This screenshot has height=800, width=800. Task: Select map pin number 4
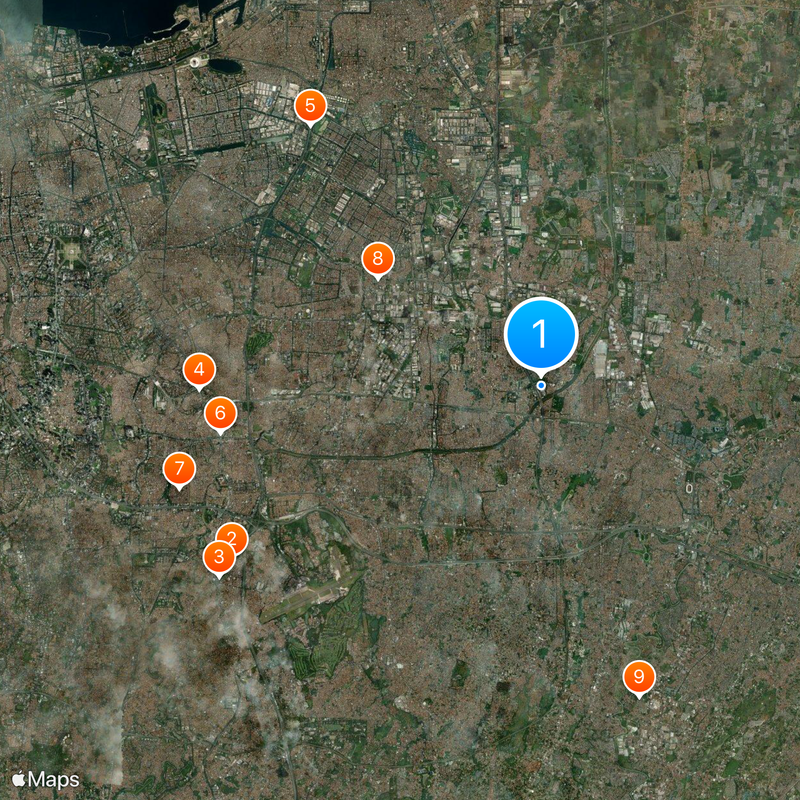(199, 370)
